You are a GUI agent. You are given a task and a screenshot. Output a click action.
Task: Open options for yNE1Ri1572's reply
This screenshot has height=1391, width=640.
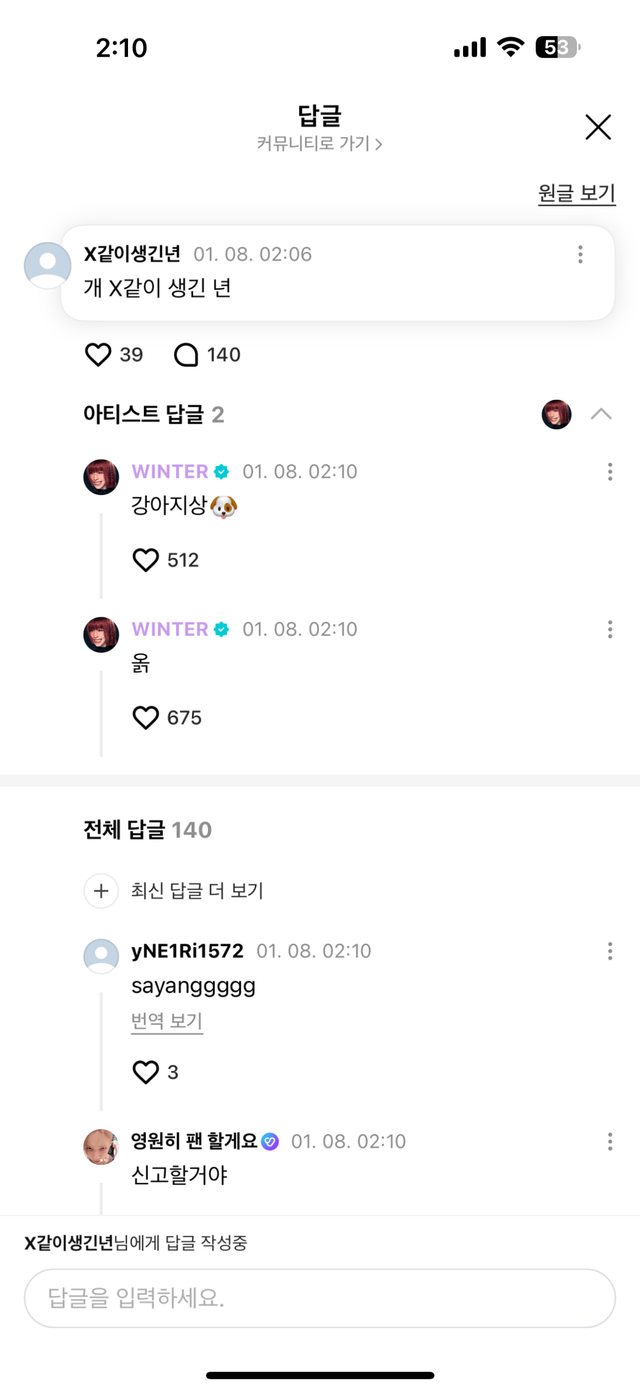[610, 951]
